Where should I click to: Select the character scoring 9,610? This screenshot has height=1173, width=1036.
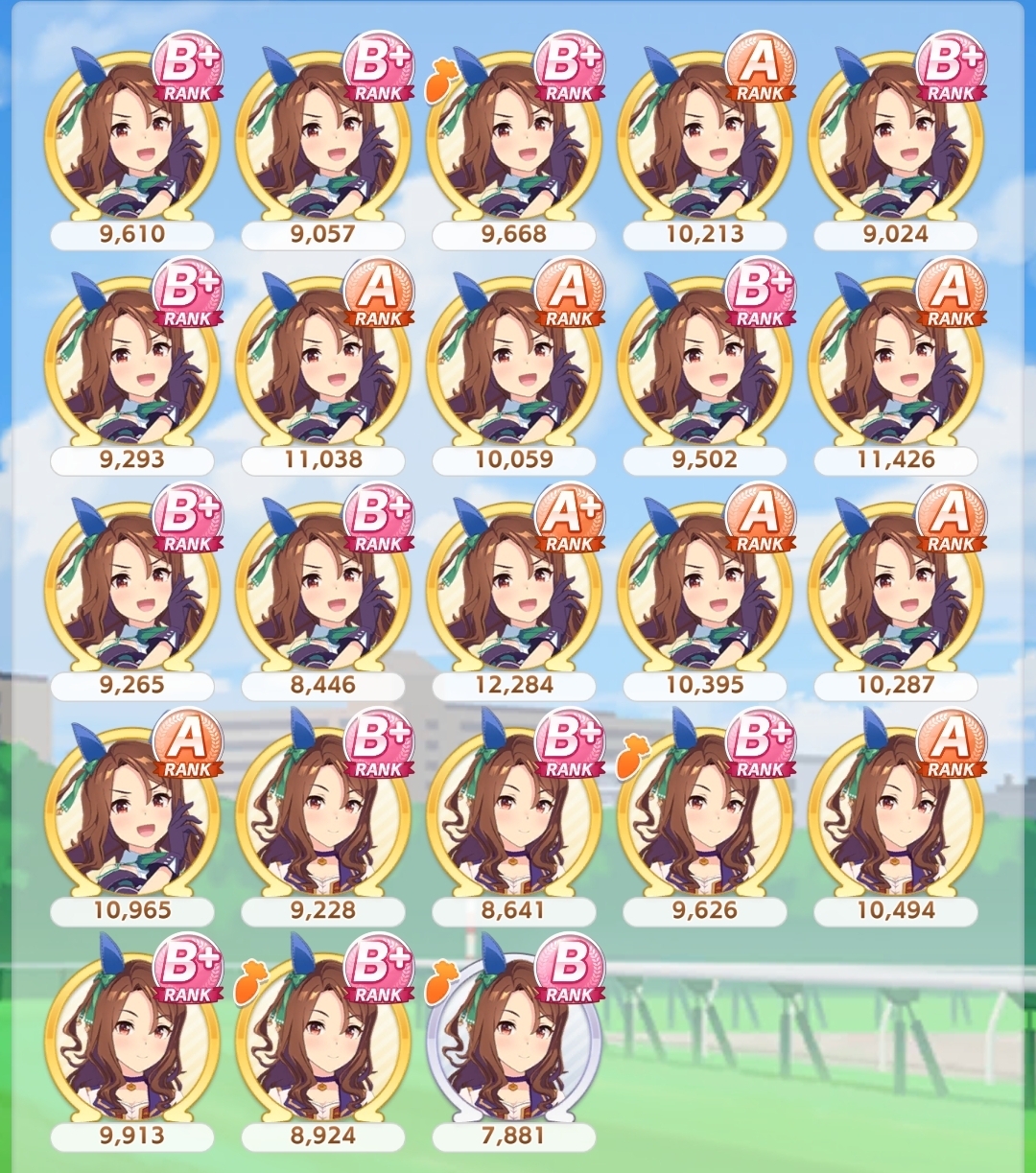click(x=131, y=144)
